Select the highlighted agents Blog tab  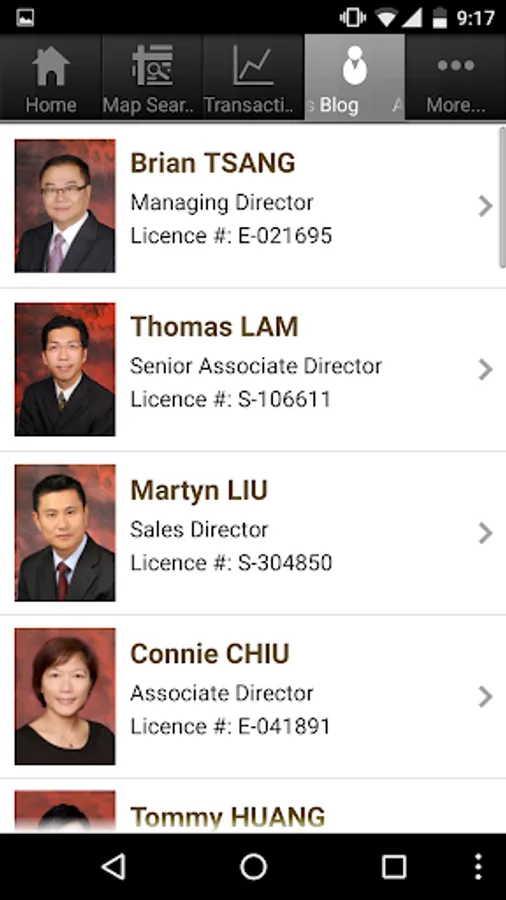(x=355, y=77)
